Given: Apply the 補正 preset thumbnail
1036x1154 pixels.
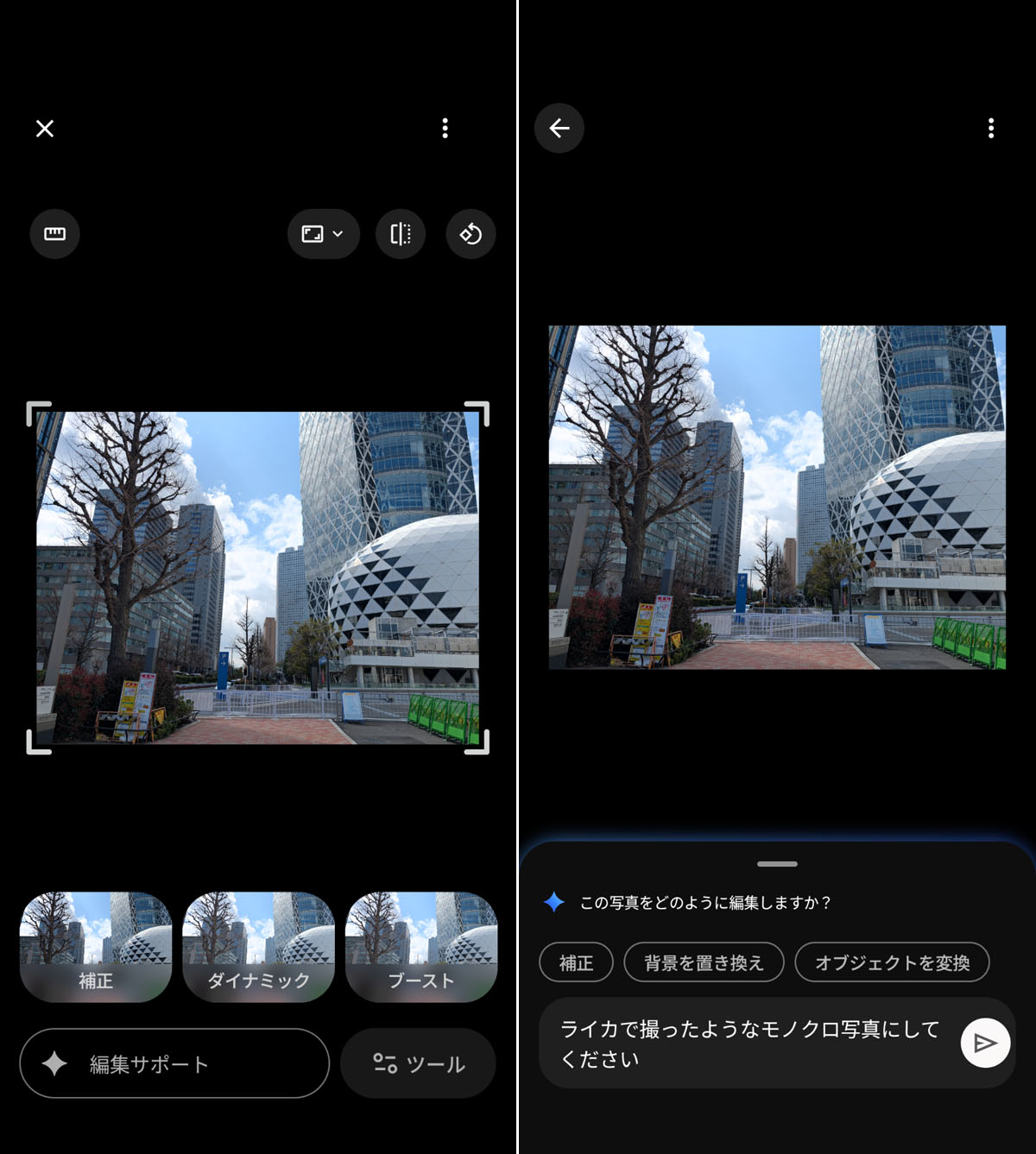Looking at the screenshot, I should tap(96, 946).
